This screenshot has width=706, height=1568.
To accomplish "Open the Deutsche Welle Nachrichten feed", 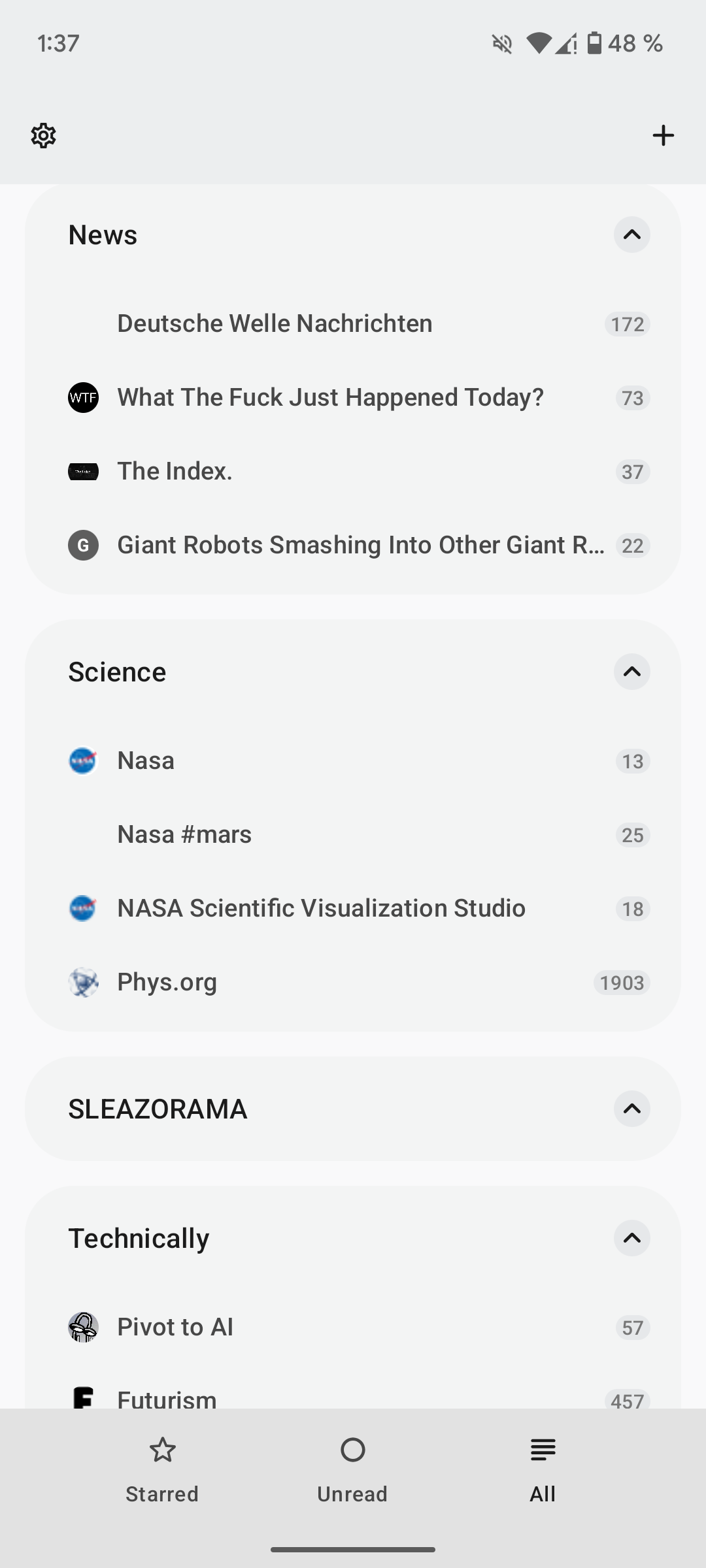I will tap(353, 323).
